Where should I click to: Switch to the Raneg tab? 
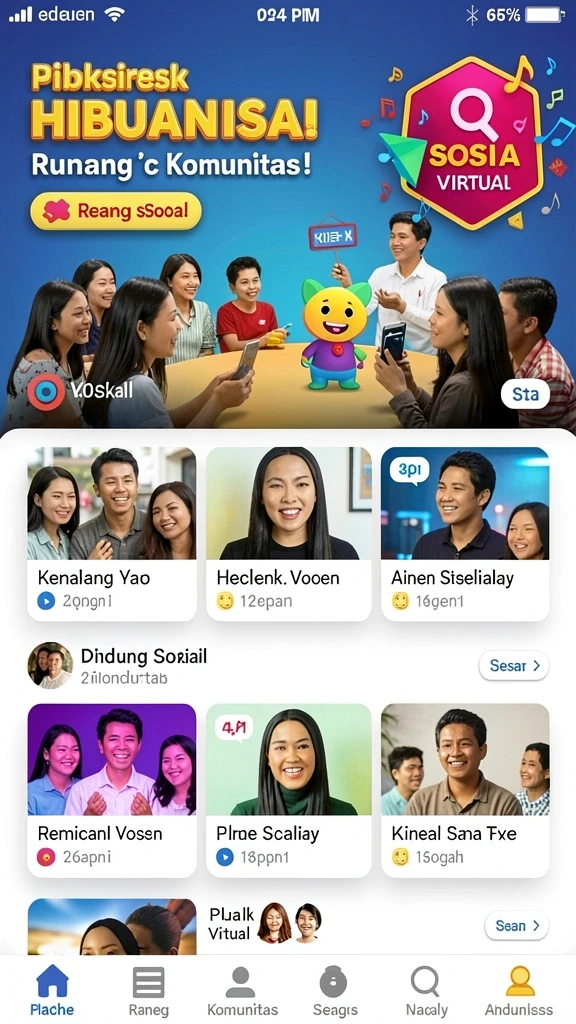pos(148,990)
